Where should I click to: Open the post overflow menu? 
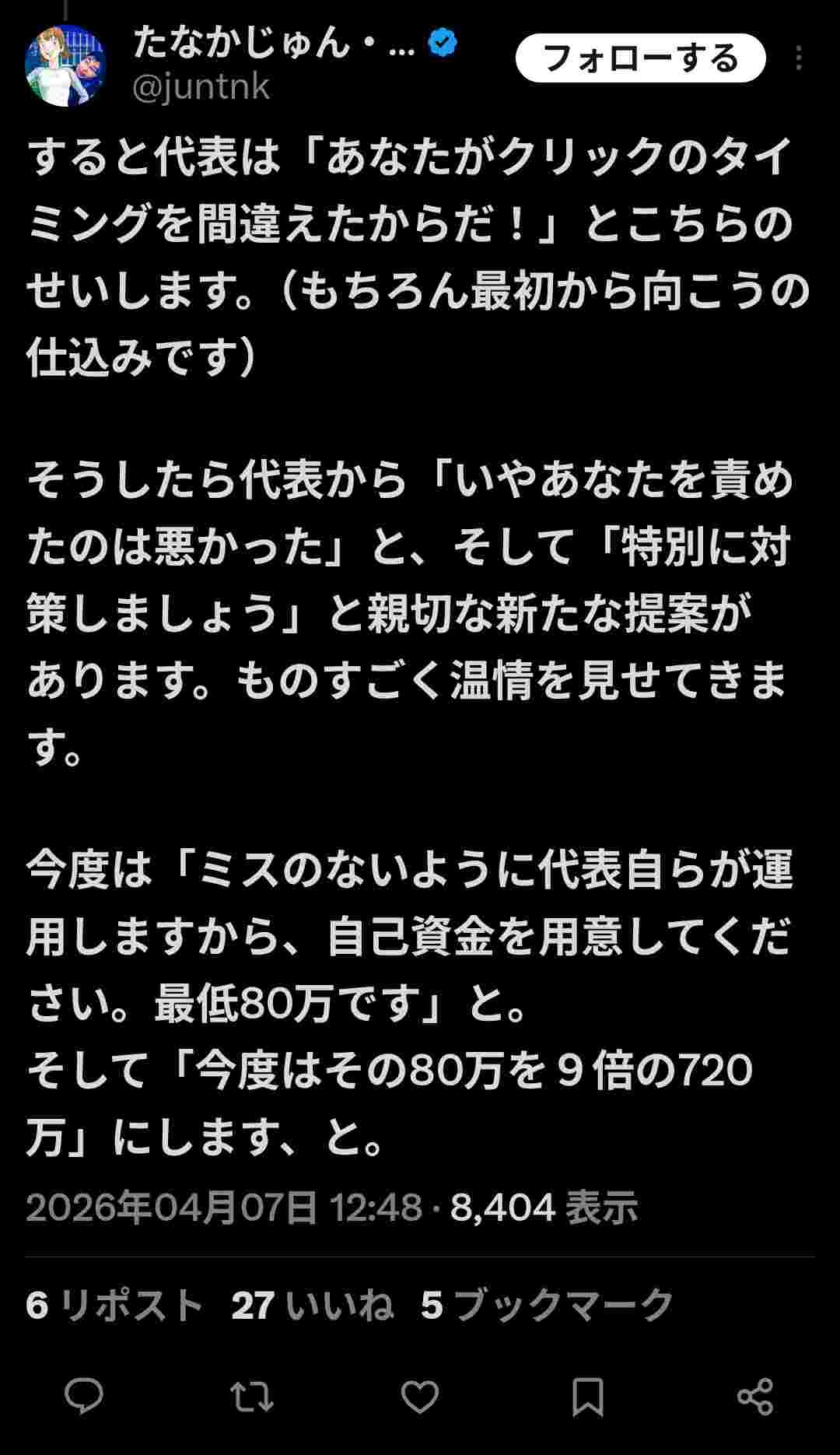[x=799, y=58]
